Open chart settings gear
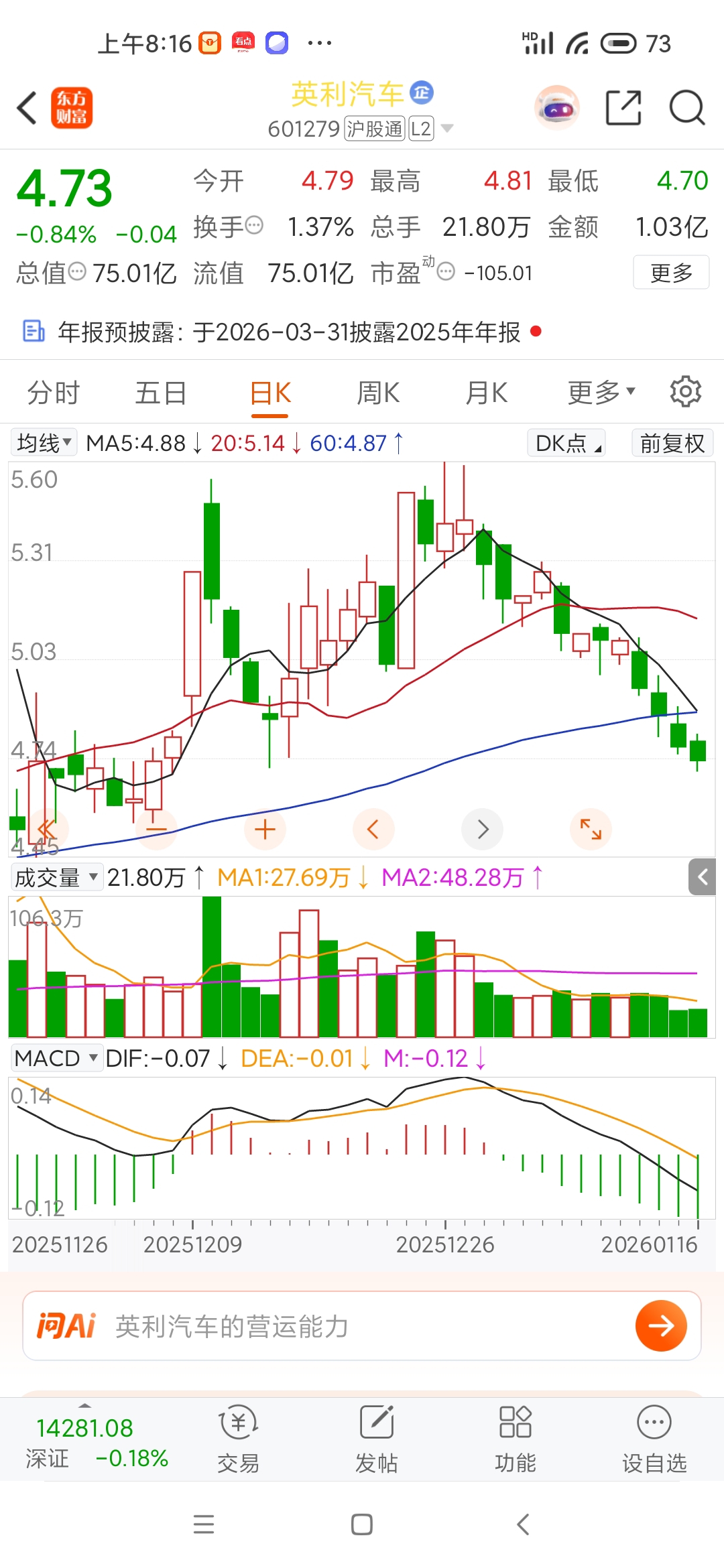 pos(685,392)
